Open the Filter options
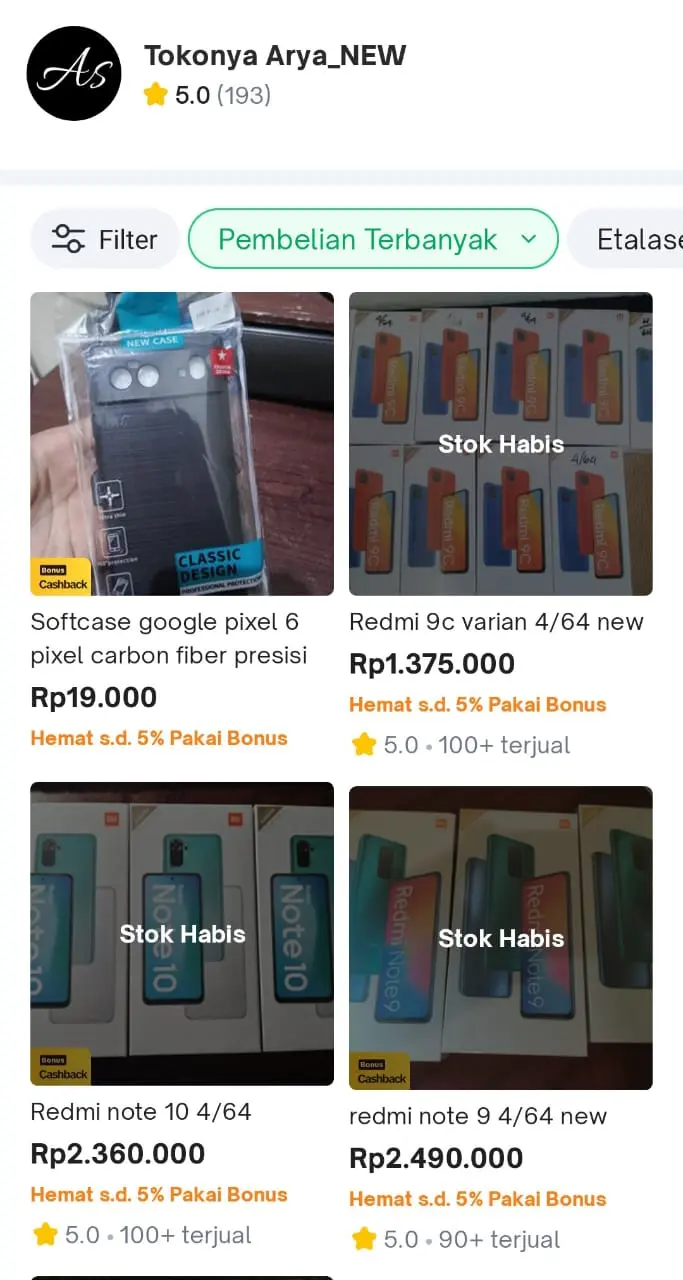This screenshot has height=1280, width=683. click(x=105, y=240)
